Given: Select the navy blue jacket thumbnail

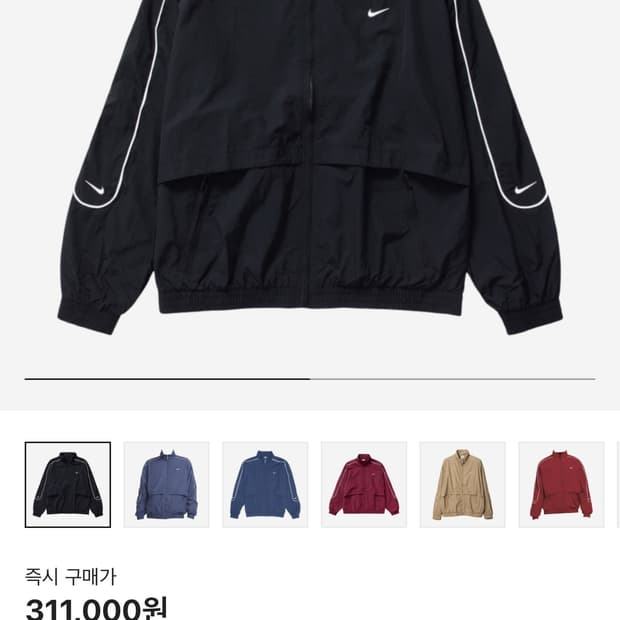Looking at the screenshot, I should [265, 484].
